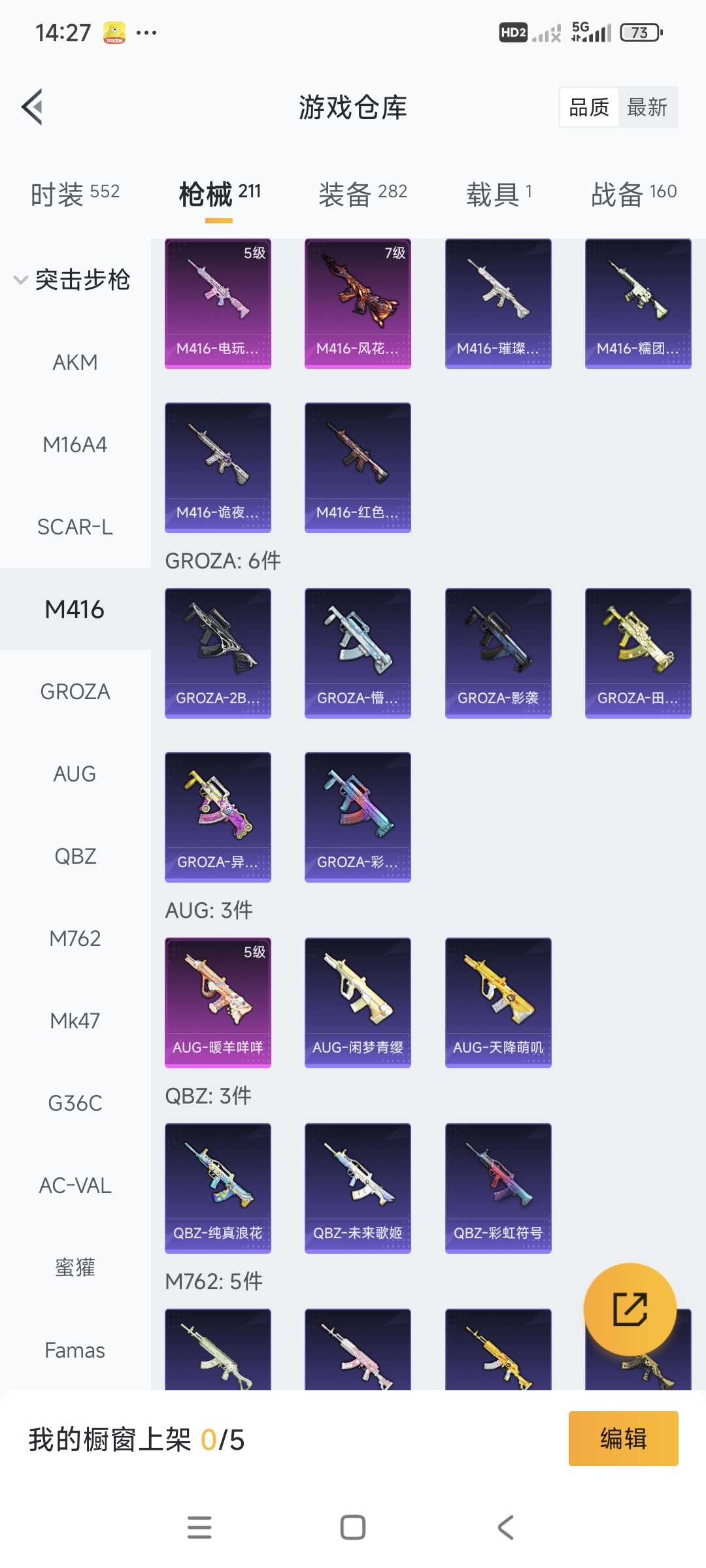Screen dimensions: 706x1568
Task: Switch sorting to 最新
Action: [647, 107]
